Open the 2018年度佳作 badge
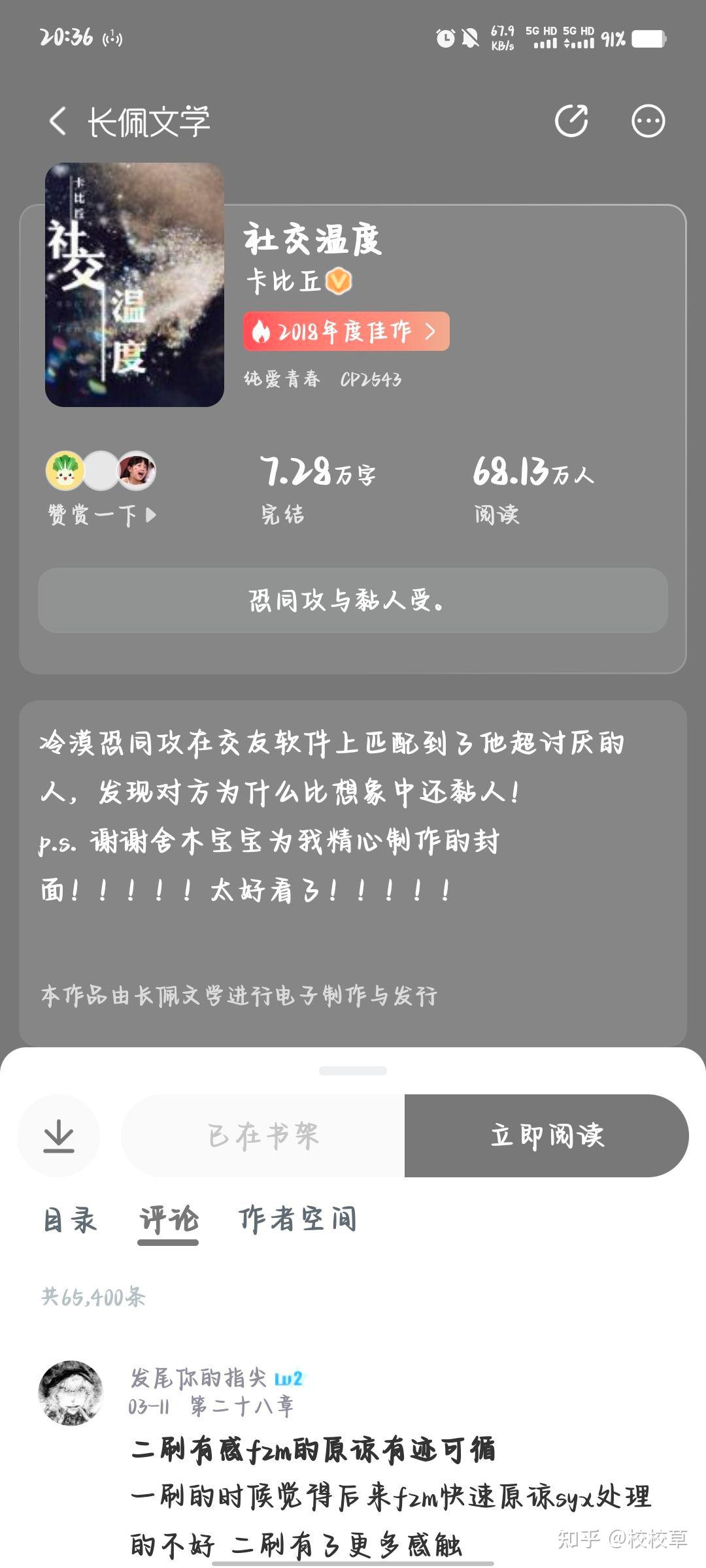The image size is (706, 1568). 346,332
